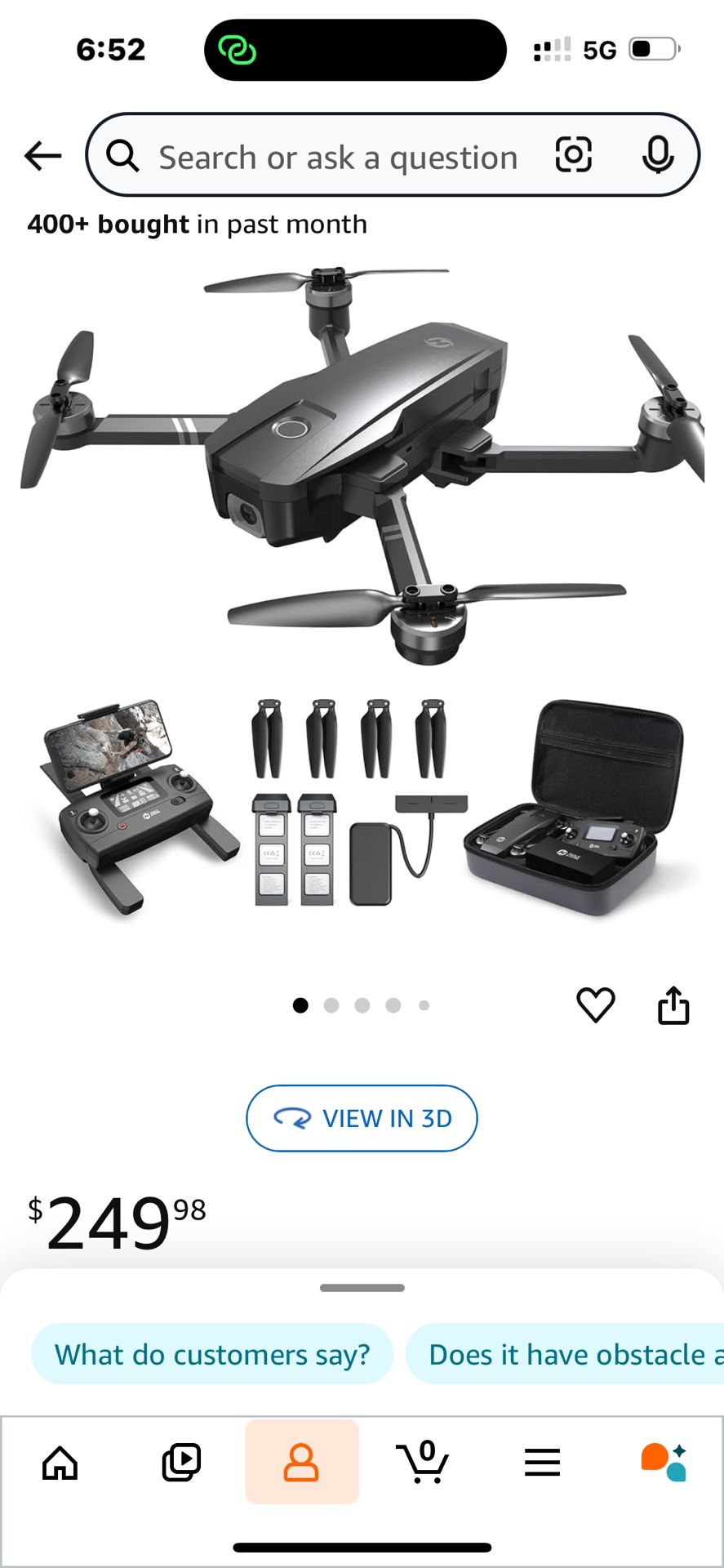724x1568 pixels.
Task: Toggle the heart to add drone to wishlist
Action: [597, 1004]
